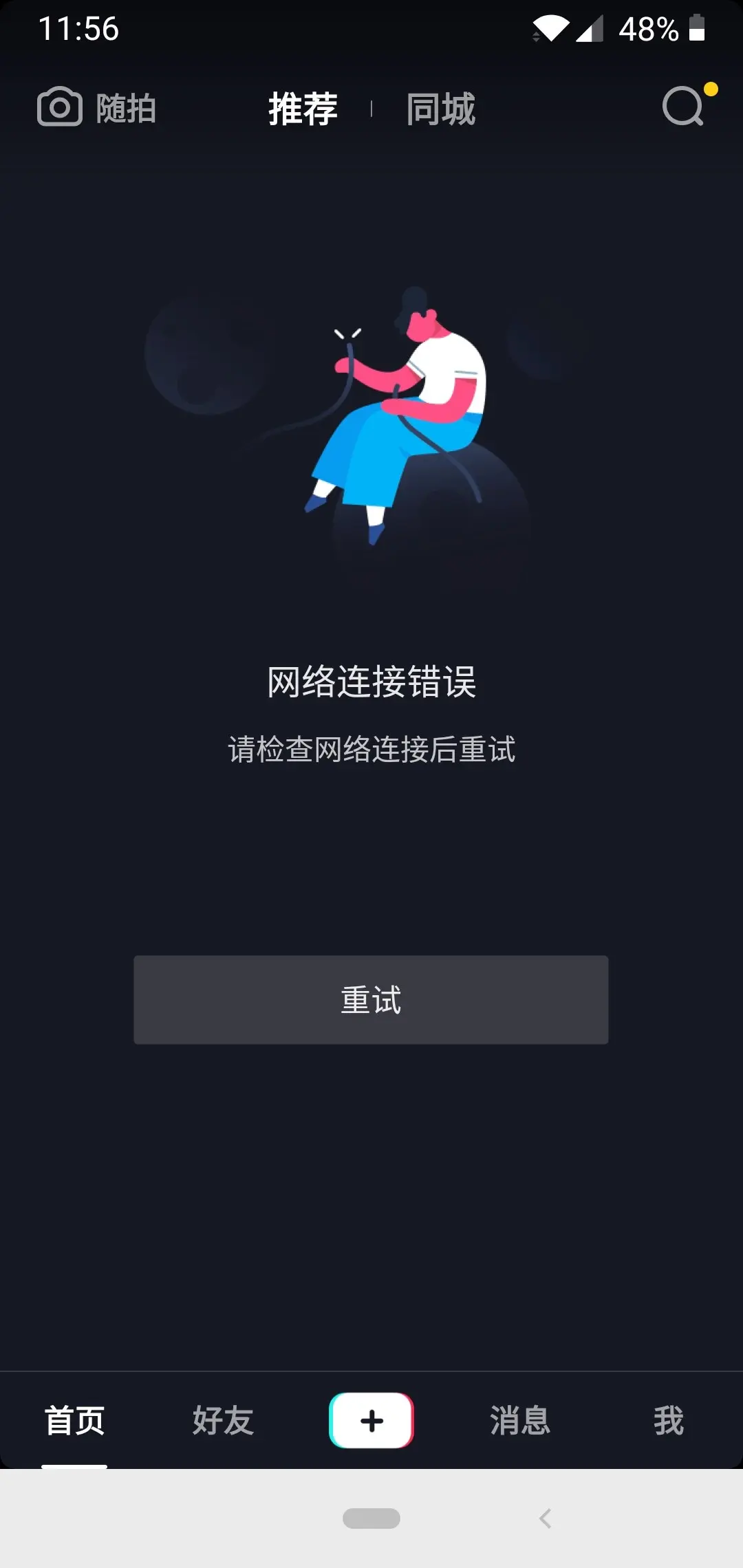The width and height of the screenshot is (743, 1568).
Task: Go to the 我 profile tab
Action: pos(668,1420)
